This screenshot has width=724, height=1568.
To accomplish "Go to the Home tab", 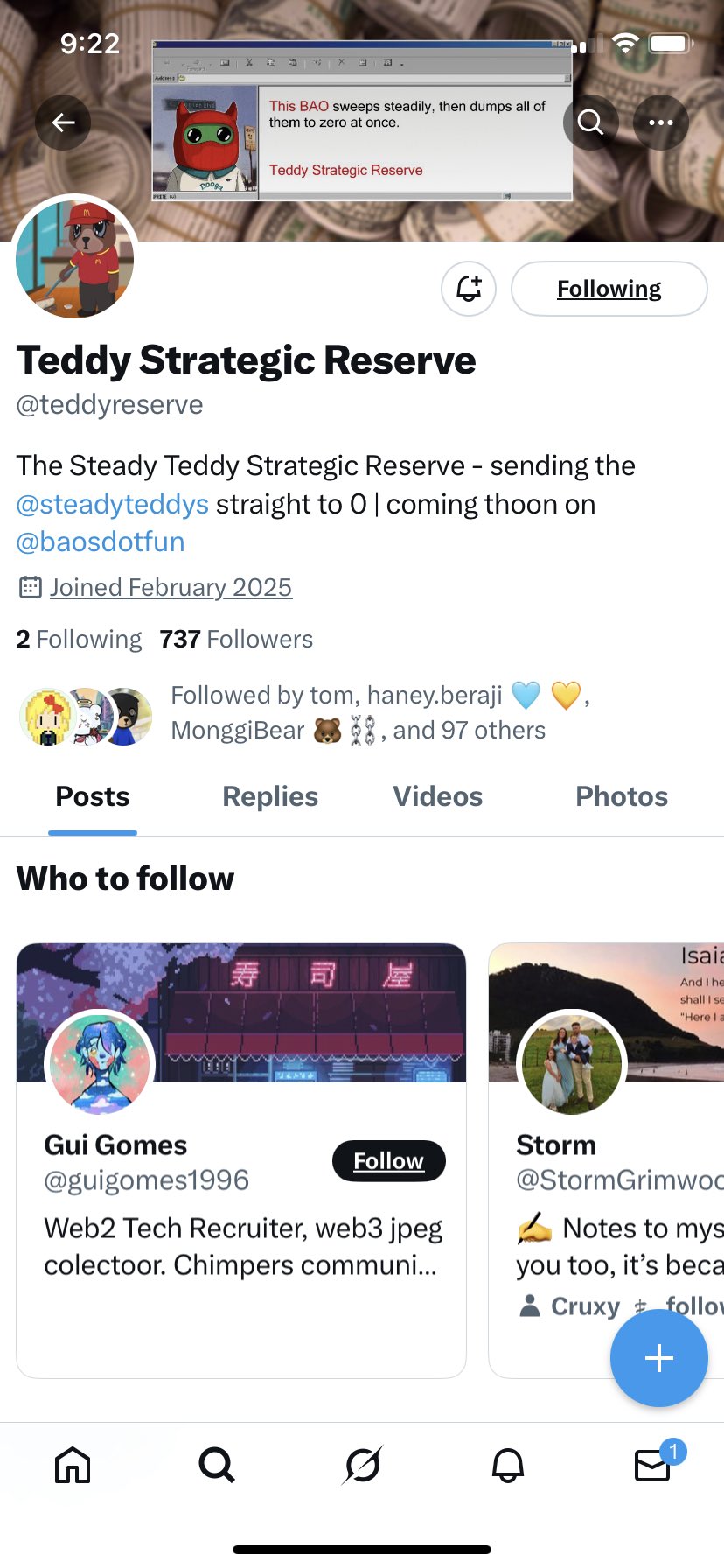I will tap(73, 1464).
